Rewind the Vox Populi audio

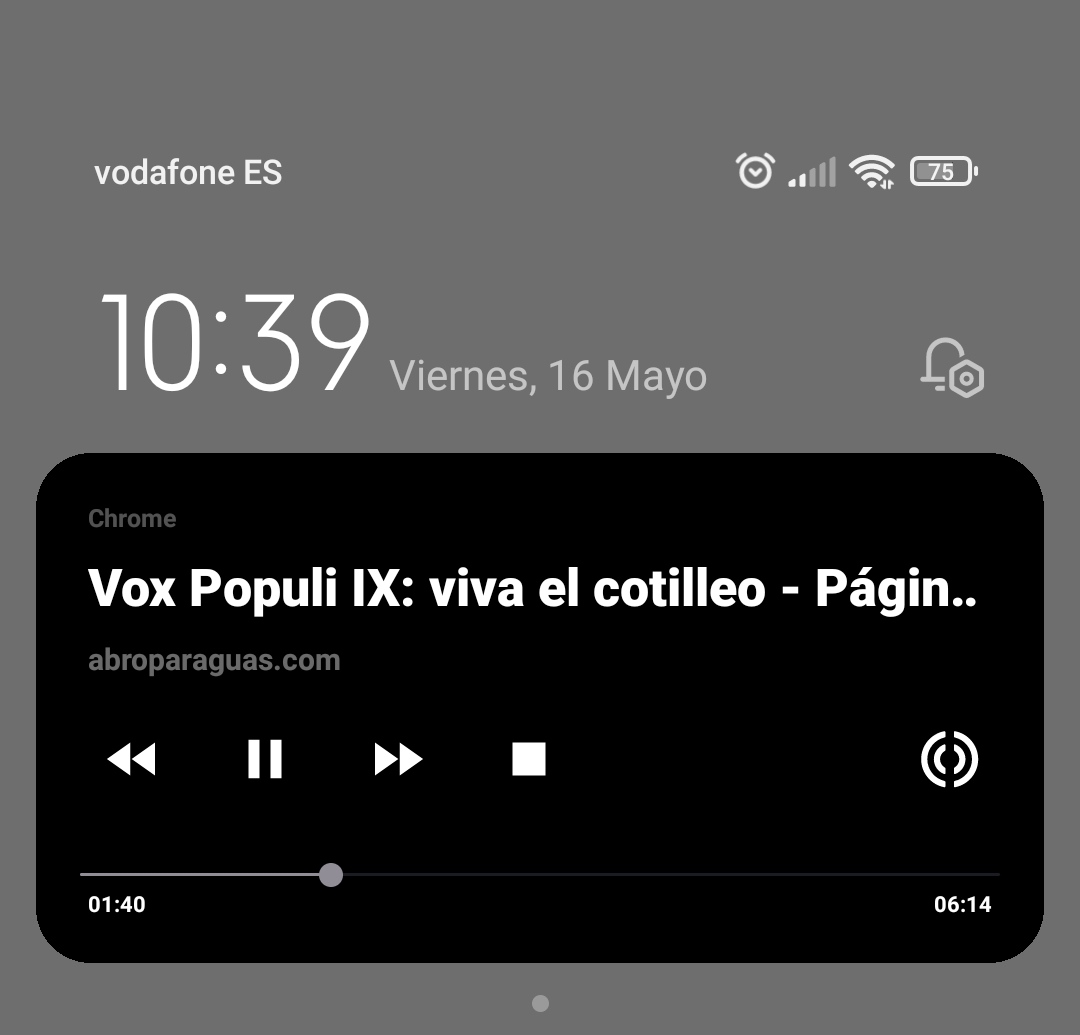pyautogui.click(x=132, y=759)
